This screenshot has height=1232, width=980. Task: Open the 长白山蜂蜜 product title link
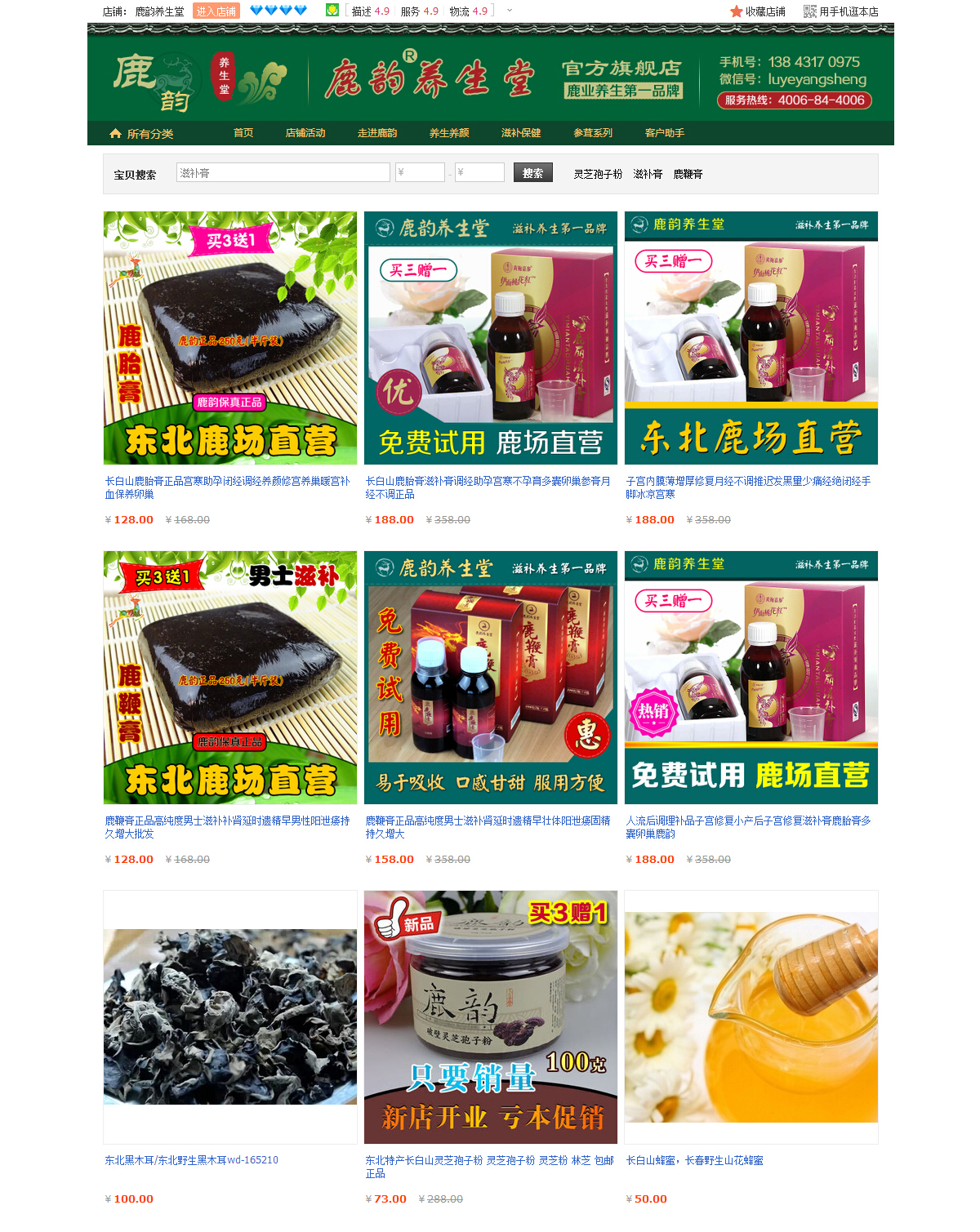(694, 1160)
